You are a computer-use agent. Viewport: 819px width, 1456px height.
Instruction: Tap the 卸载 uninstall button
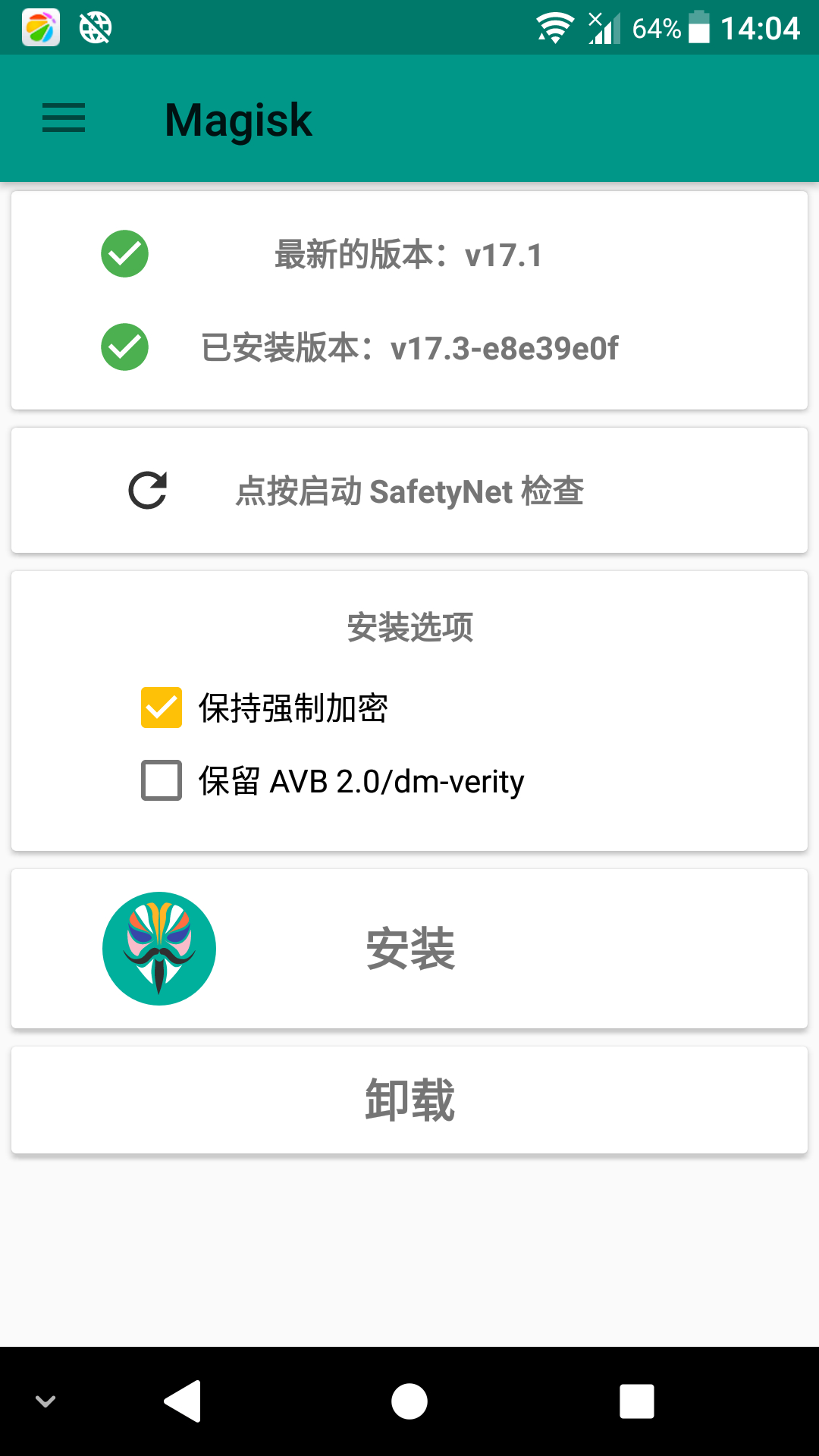[409, 1100]
